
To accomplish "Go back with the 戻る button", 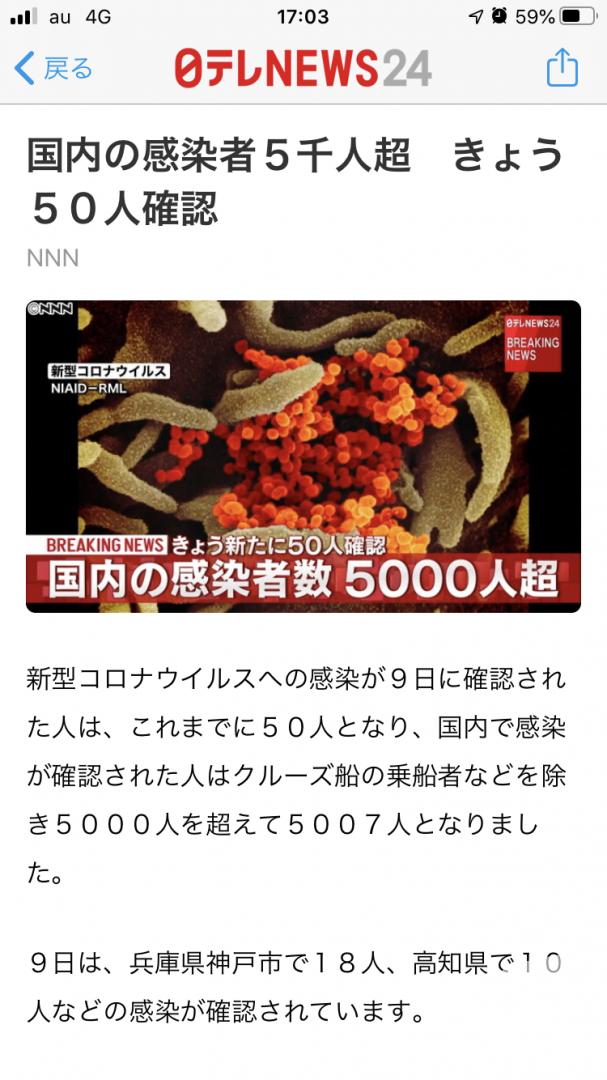I will (53, 68).
